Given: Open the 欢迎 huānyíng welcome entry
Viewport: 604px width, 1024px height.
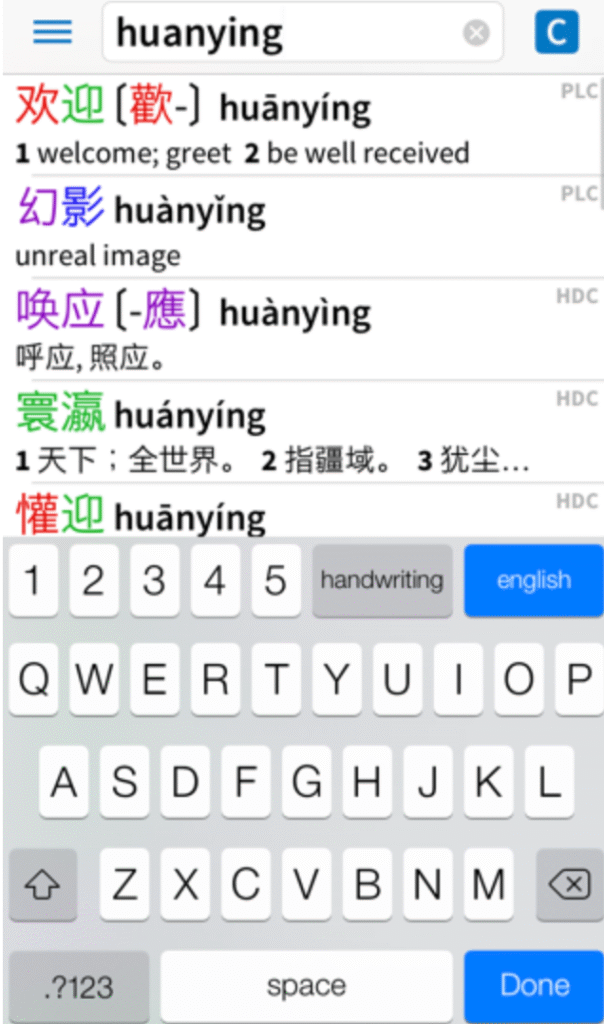Looking at the screenshot, I should tap(280, 126).
